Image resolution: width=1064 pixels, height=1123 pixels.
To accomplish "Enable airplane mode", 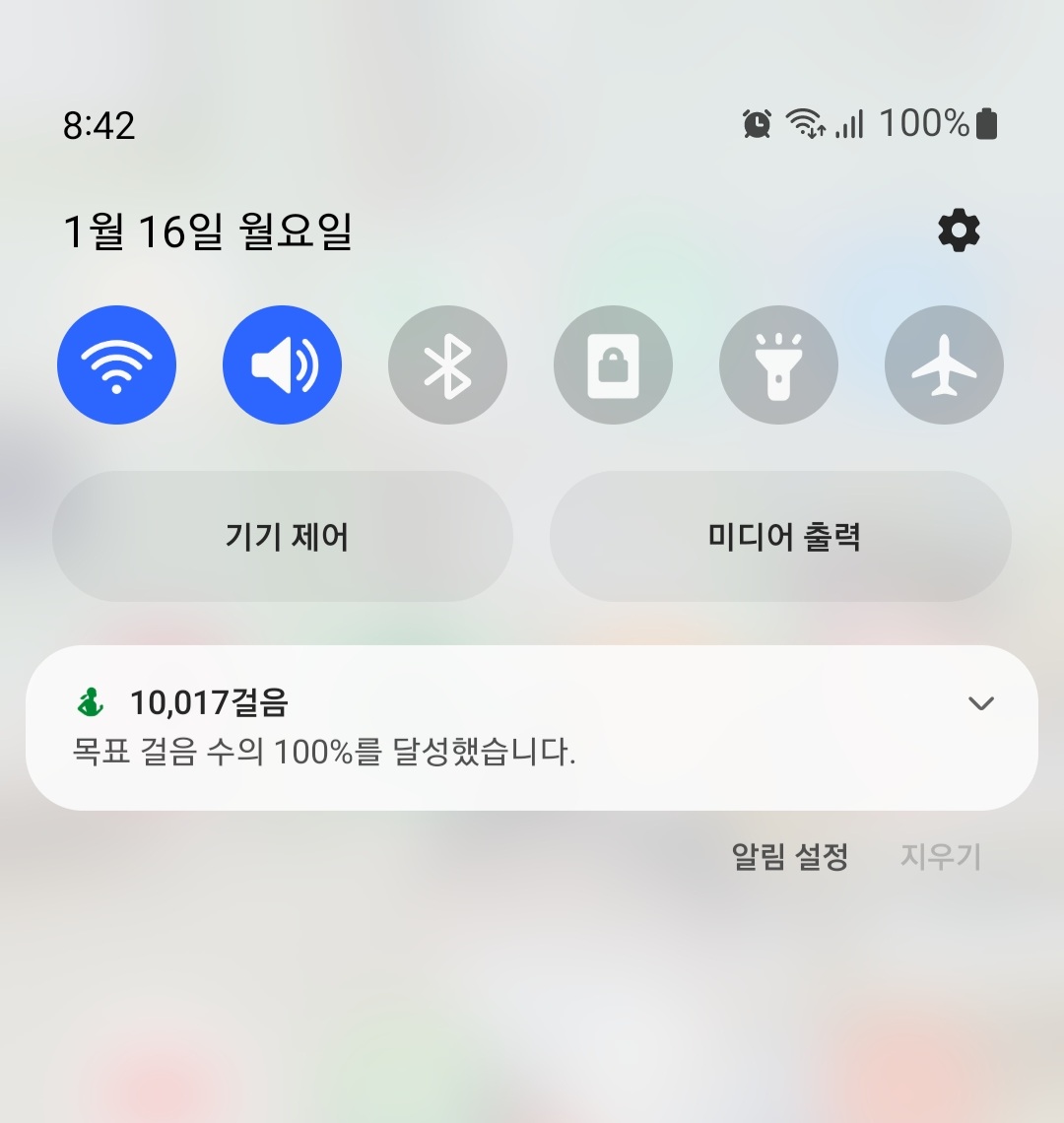I will coord(944,365).
